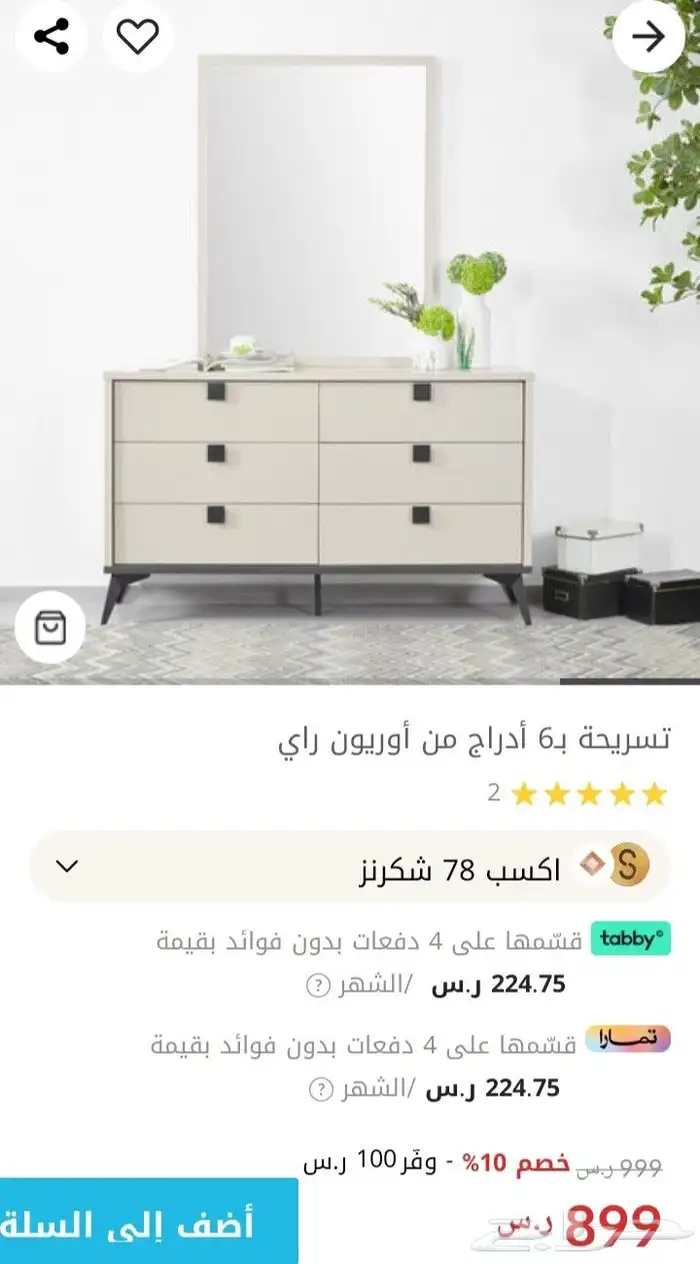This screenshot has width=700, height=1264.
Task: Add the dresser to favorites
Action: [138, 37]
